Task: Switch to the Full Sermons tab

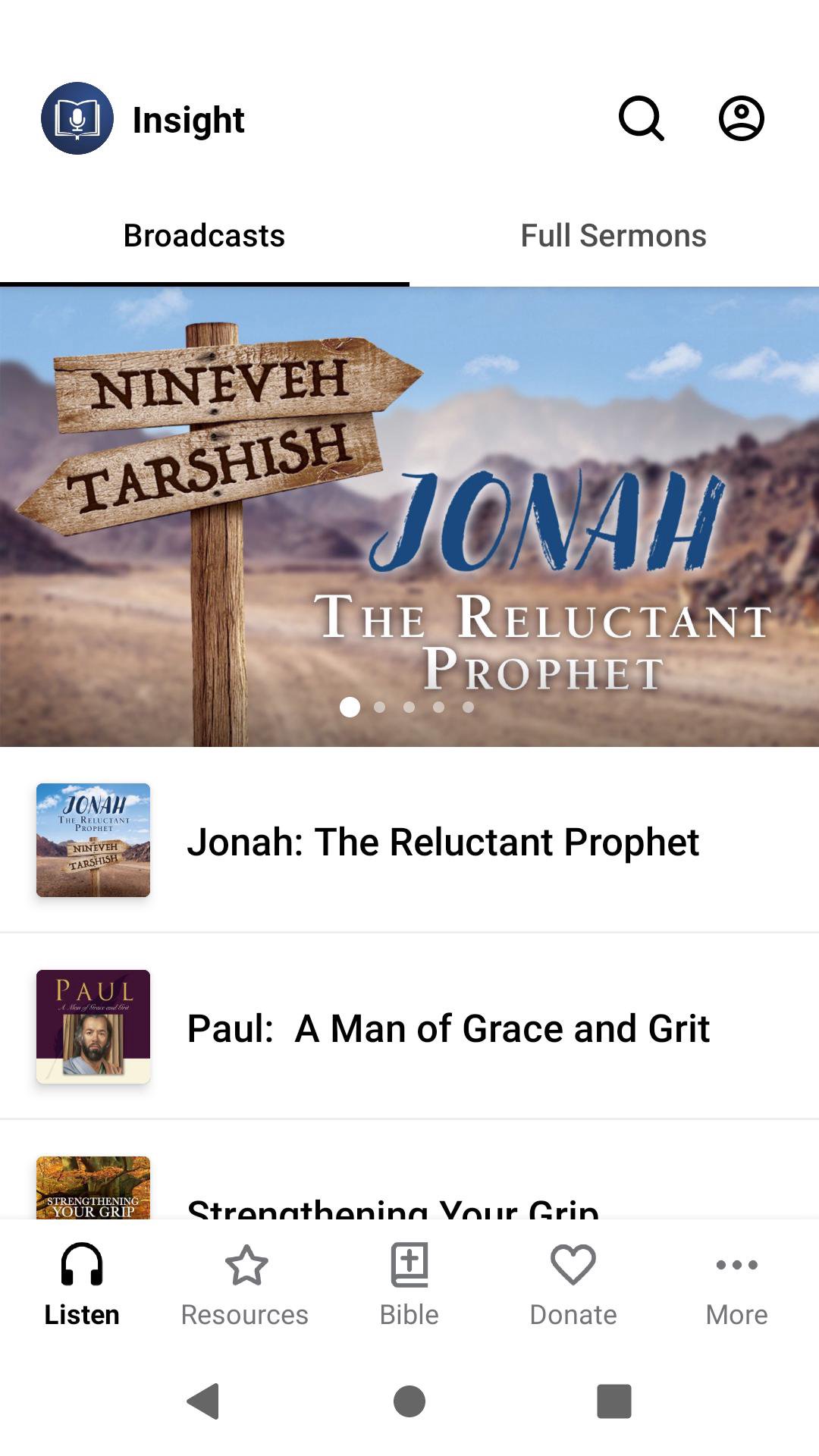Action: [613, 236]
